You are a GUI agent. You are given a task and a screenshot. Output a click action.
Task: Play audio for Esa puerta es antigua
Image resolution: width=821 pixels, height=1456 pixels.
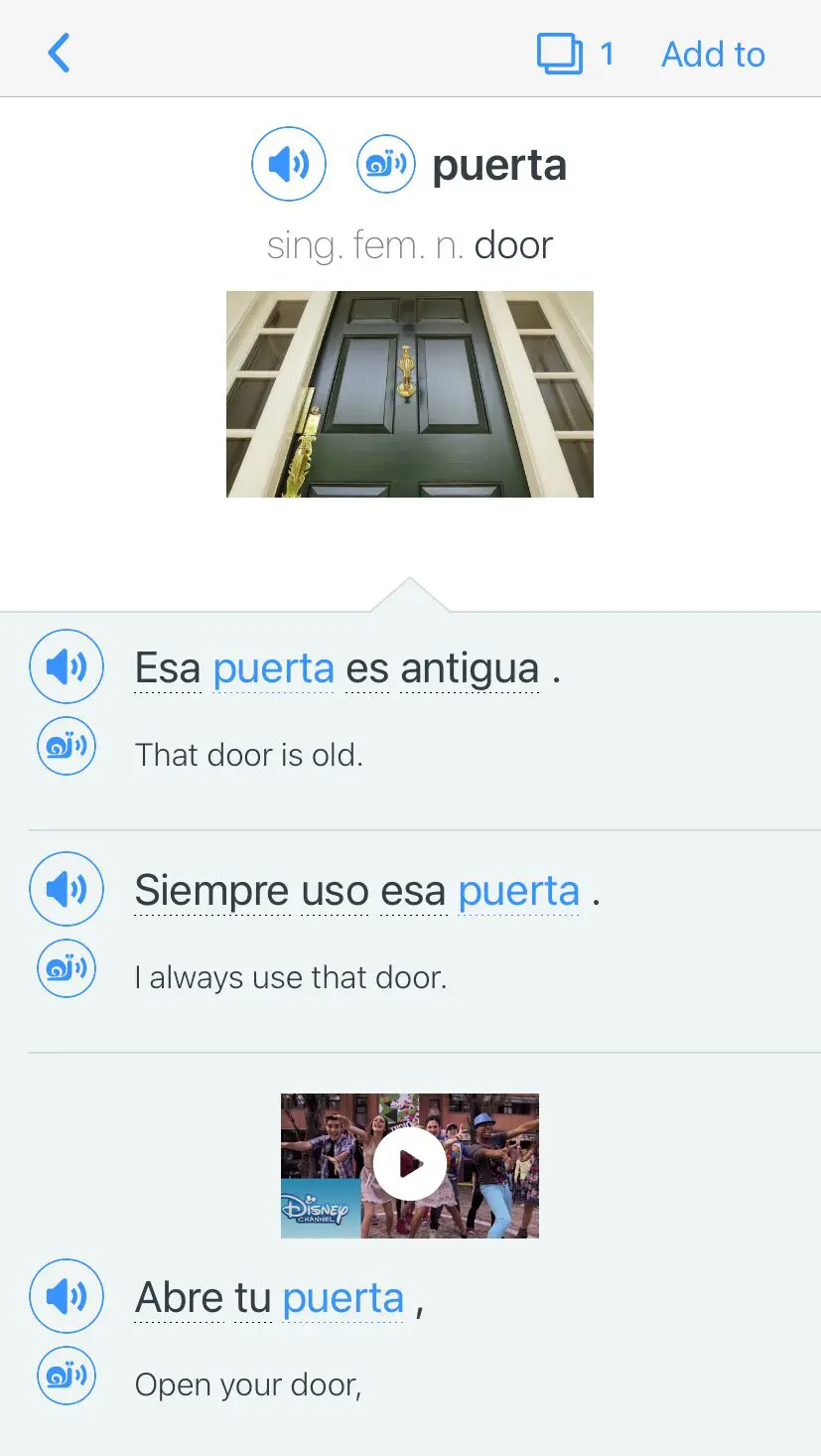point(67,667)
